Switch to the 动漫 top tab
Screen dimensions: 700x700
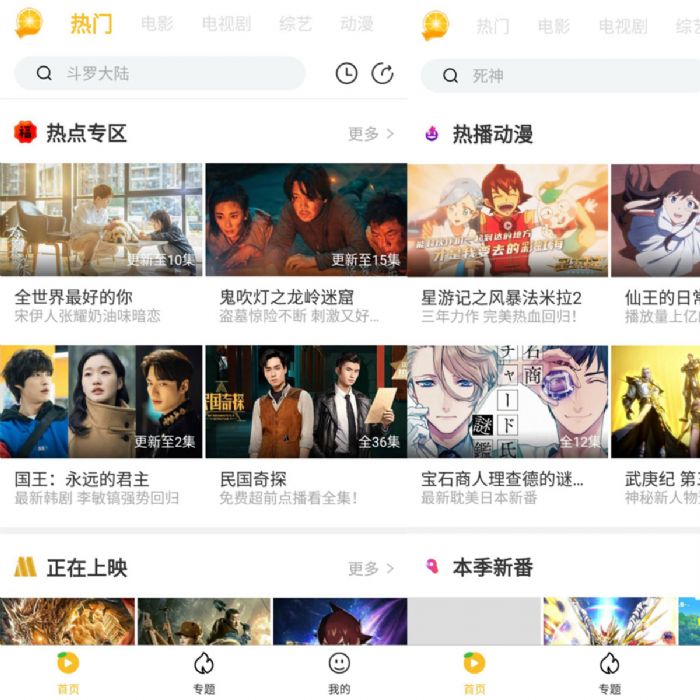[x=357, y=24]
